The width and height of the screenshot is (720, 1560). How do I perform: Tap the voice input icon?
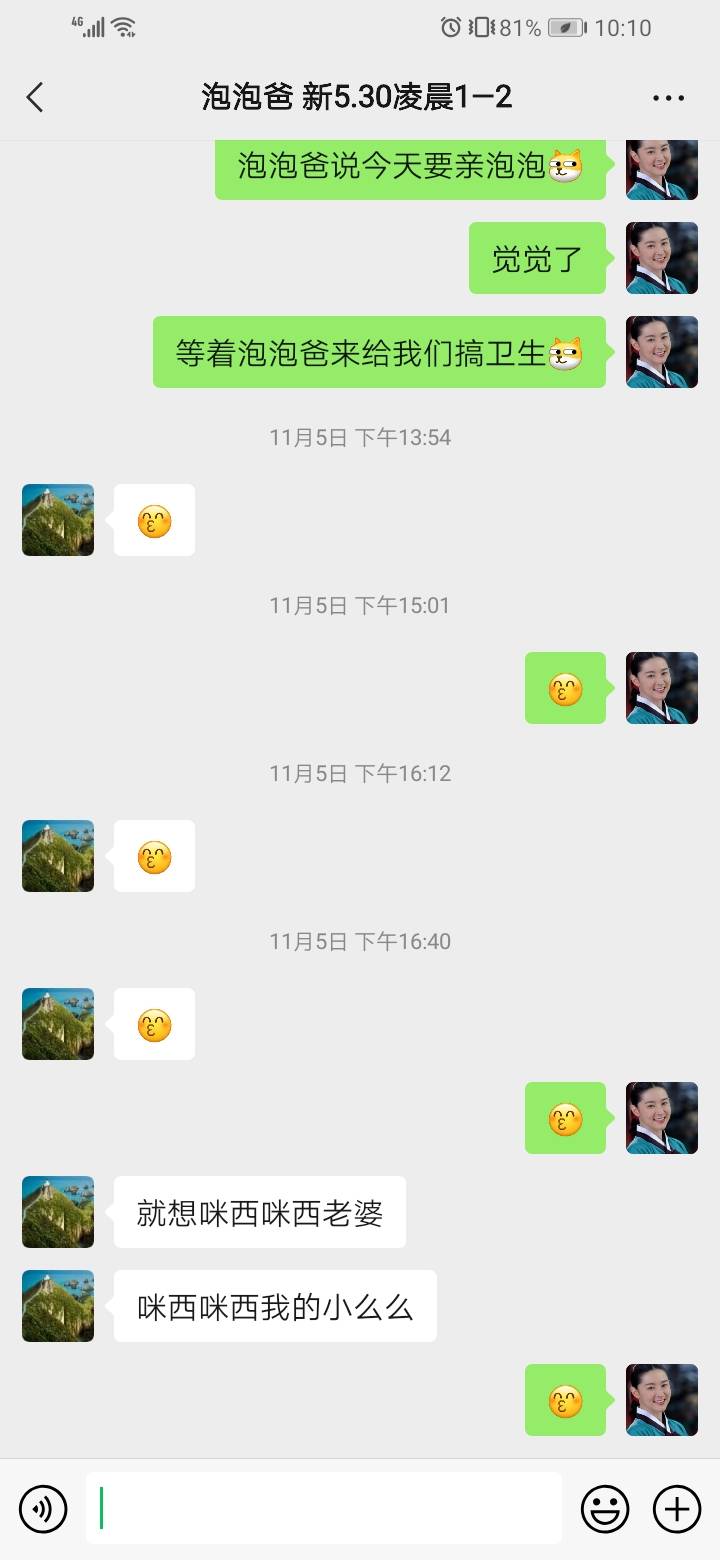42,1508
